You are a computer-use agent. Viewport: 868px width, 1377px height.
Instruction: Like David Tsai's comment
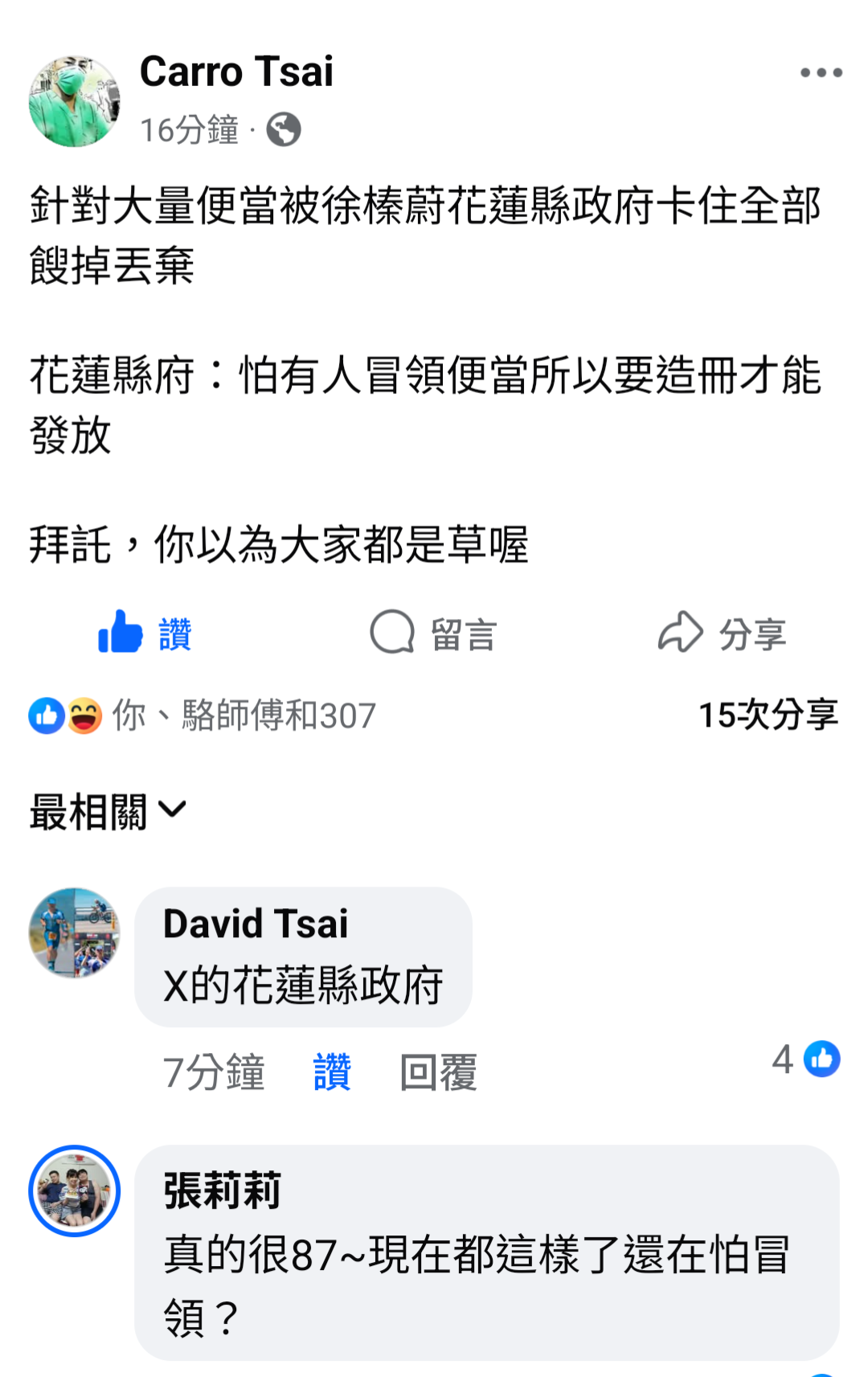pos(331,1072)
